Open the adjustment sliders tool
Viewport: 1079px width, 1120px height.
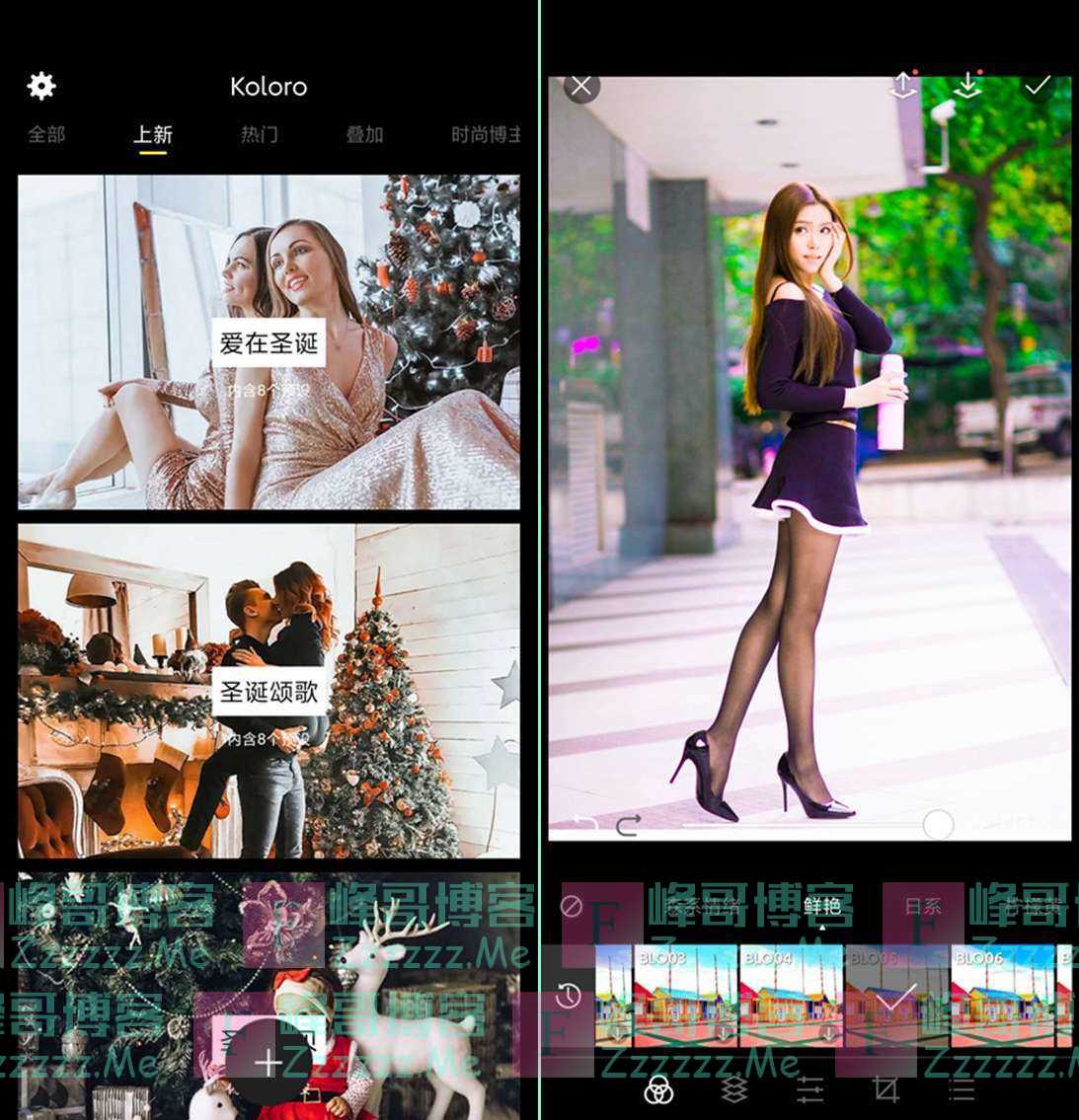click(x=809, y=1089)
